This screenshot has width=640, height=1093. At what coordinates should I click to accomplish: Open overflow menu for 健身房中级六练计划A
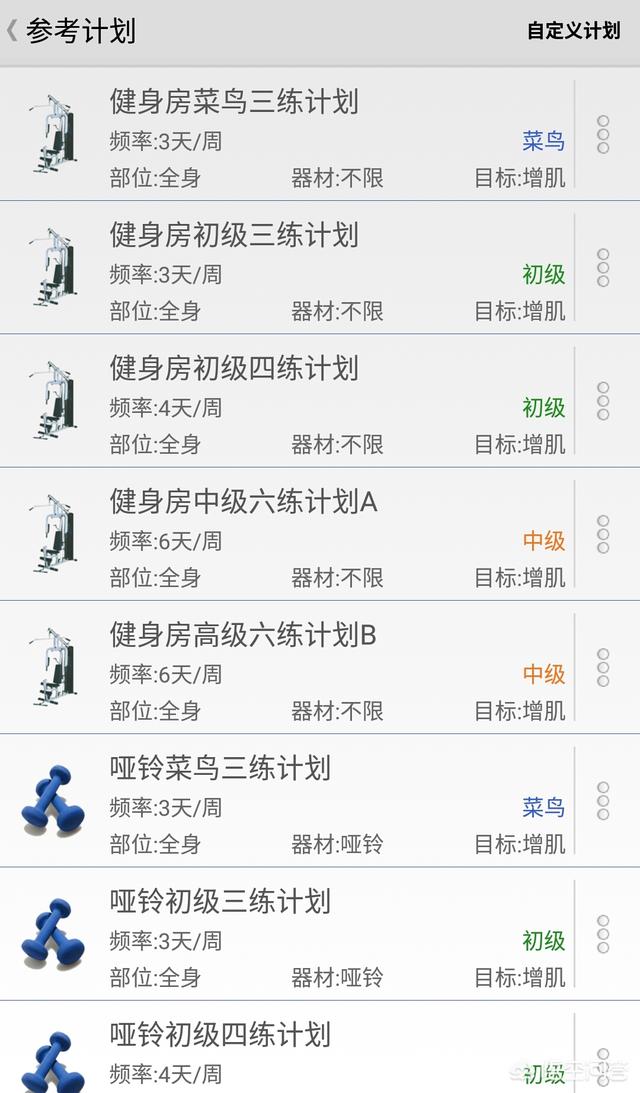pyautogui.click(x=603, y=534)
